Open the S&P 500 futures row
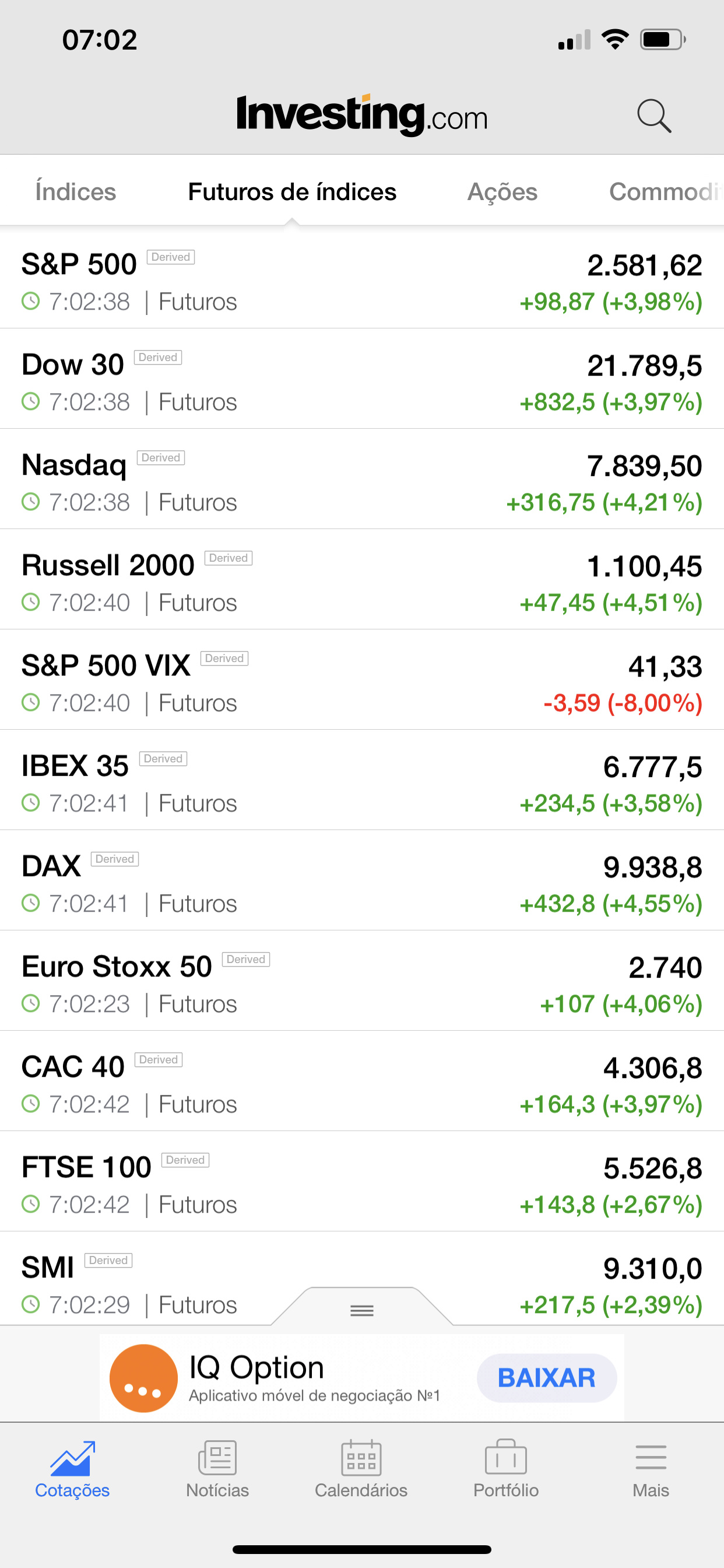Image resolution: width=724 pixels, height=1568 pixels. pos(362,279)
